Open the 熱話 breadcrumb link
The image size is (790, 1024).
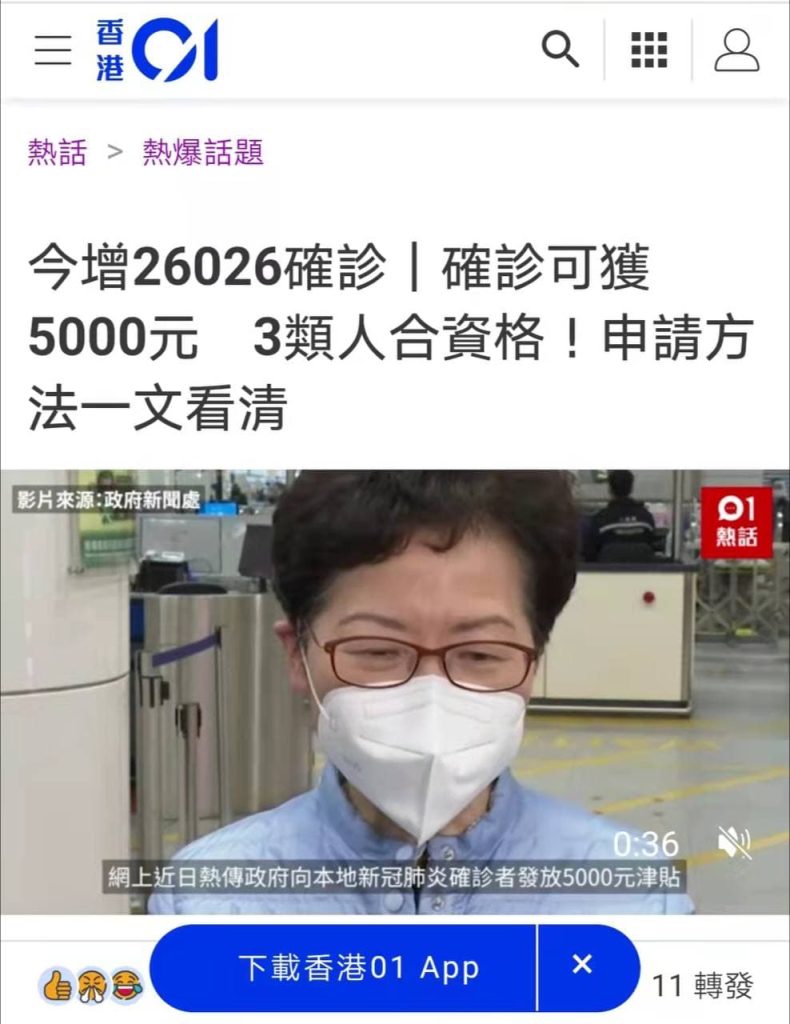(57, 153)
